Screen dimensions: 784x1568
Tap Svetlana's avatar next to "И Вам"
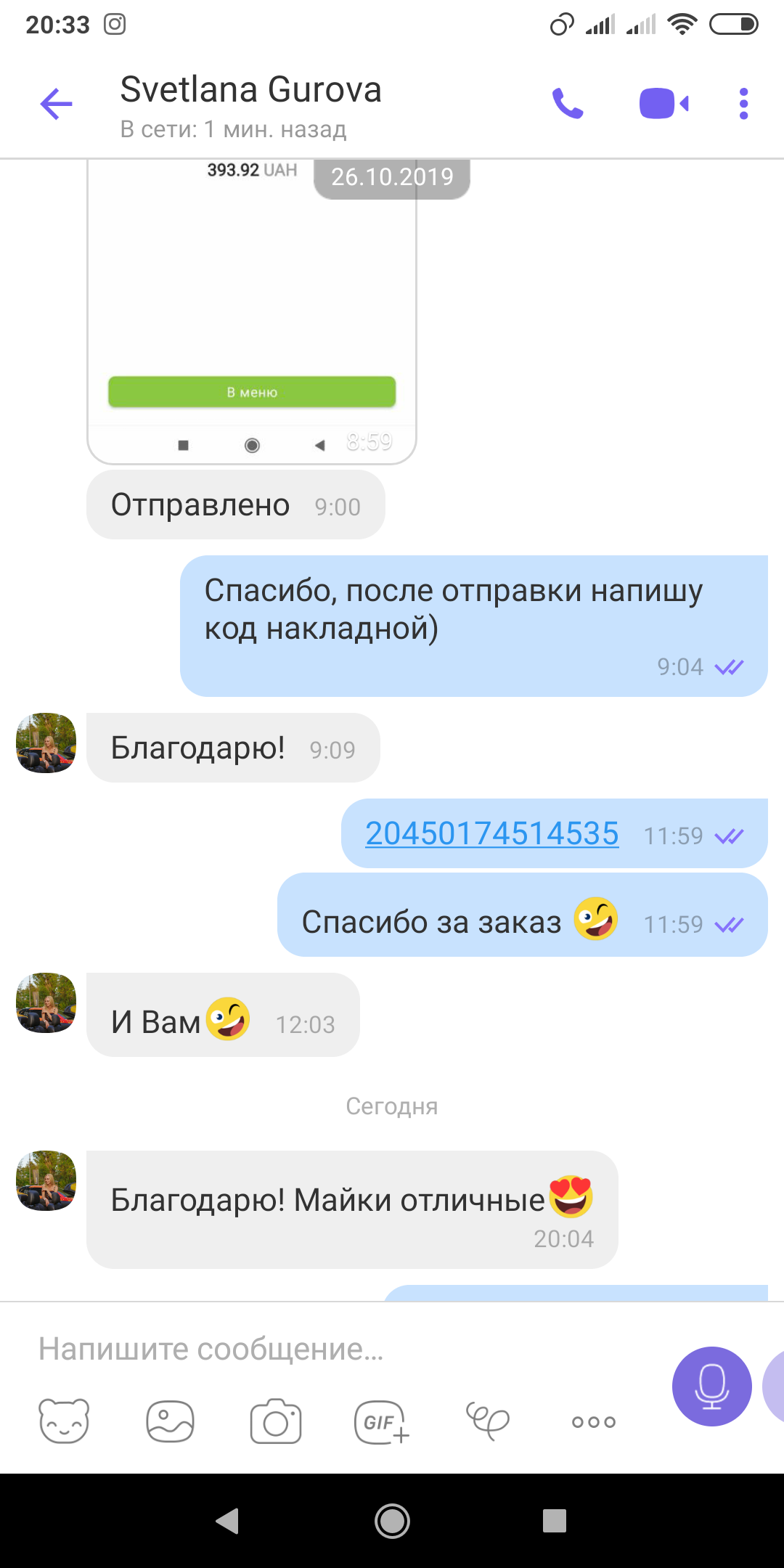(x=46, y=1003)
